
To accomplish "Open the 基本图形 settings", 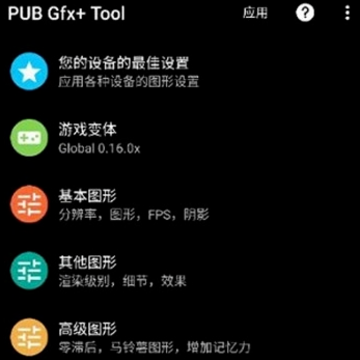I will (x=180, y=204).
